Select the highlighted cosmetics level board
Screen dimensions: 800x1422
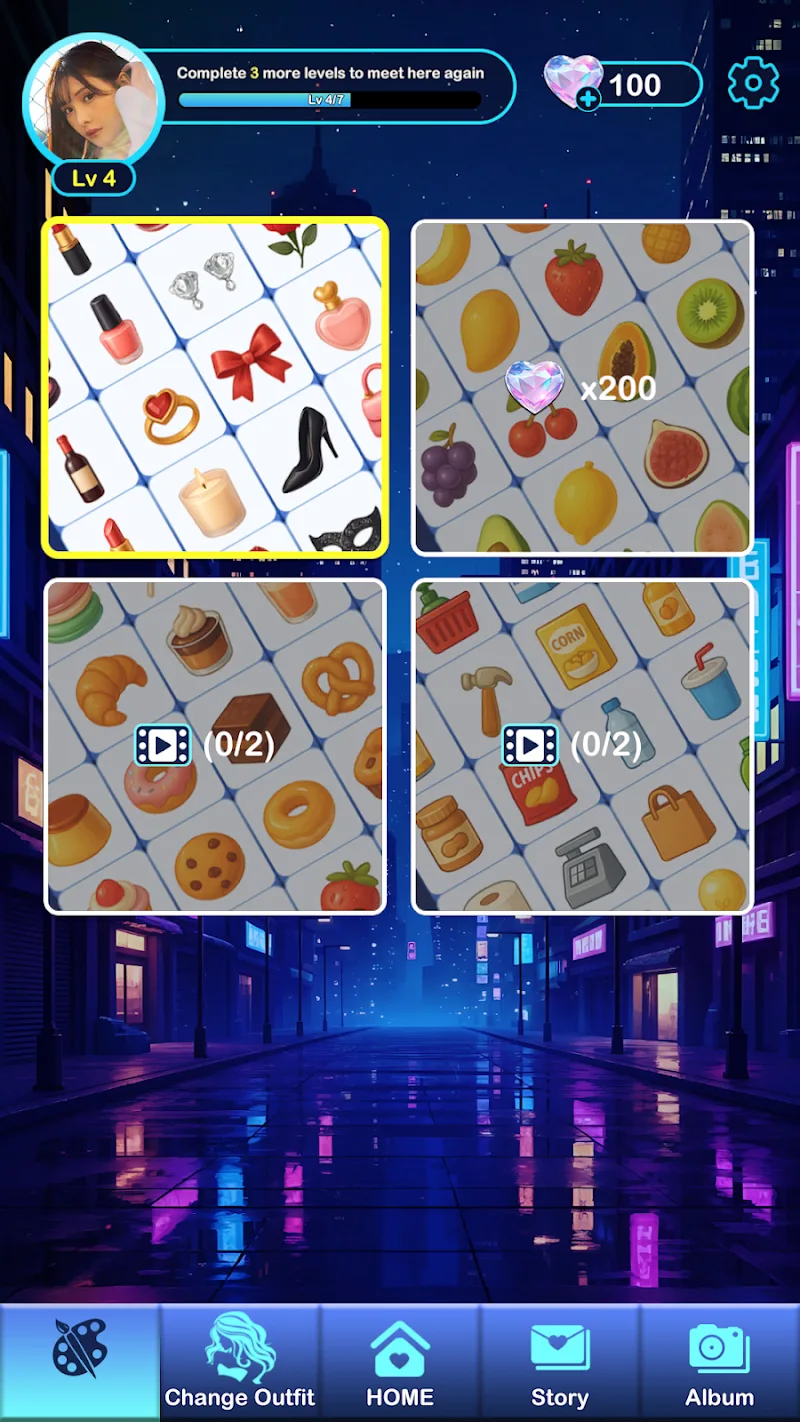tap(214, 388)
